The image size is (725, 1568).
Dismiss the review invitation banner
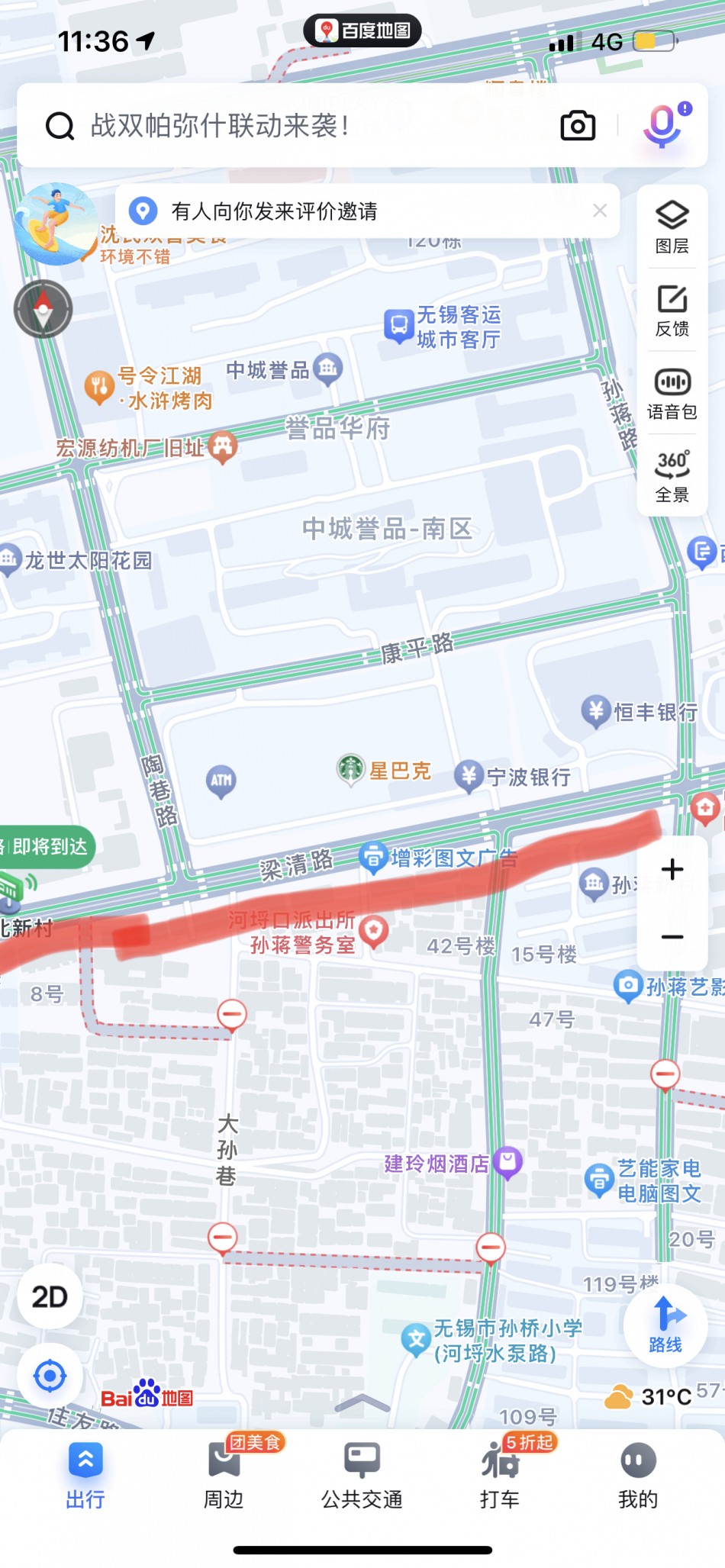click(601, 211)
